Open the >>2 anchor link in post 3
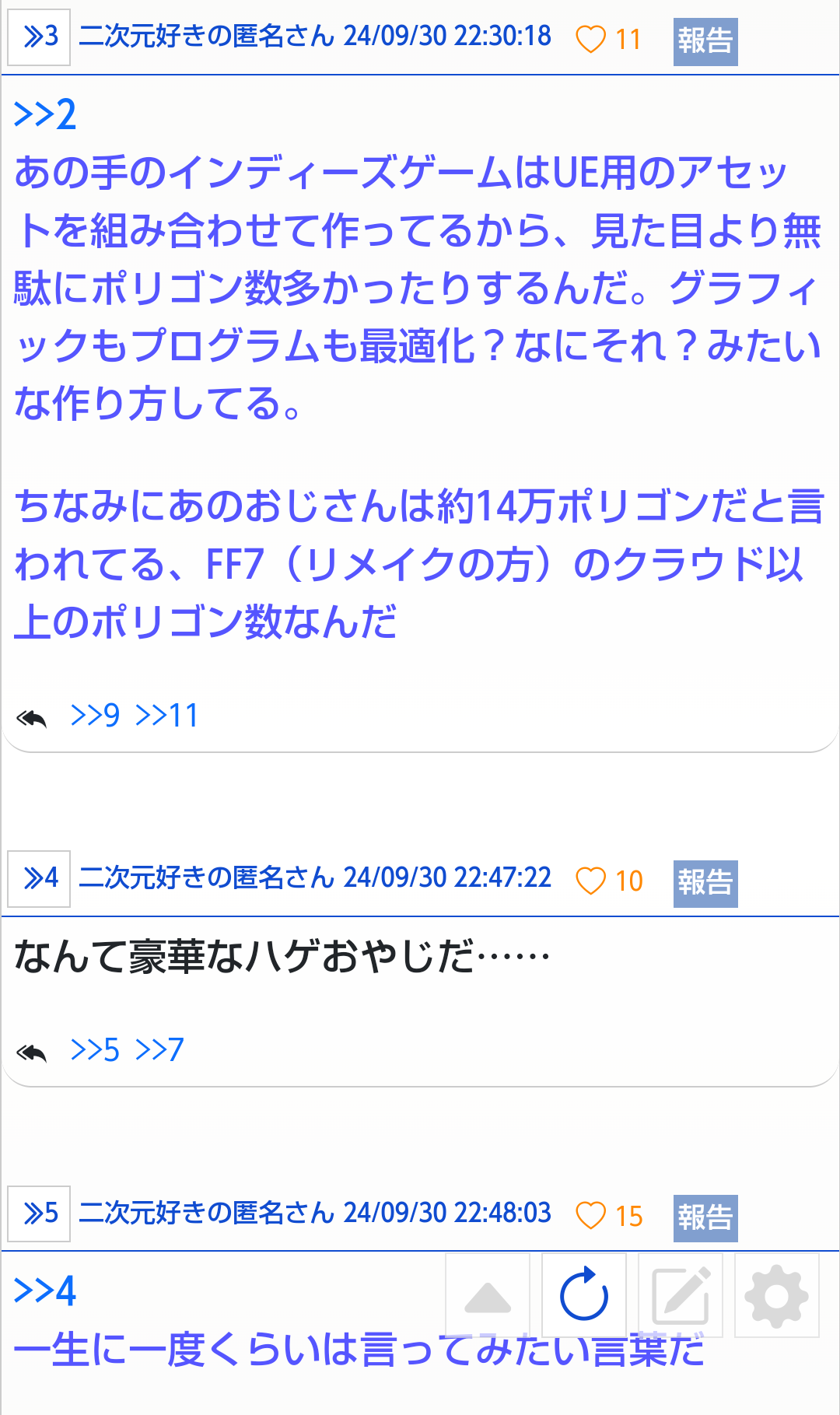Screen dimensions: 840x1415 coord(45,115)
